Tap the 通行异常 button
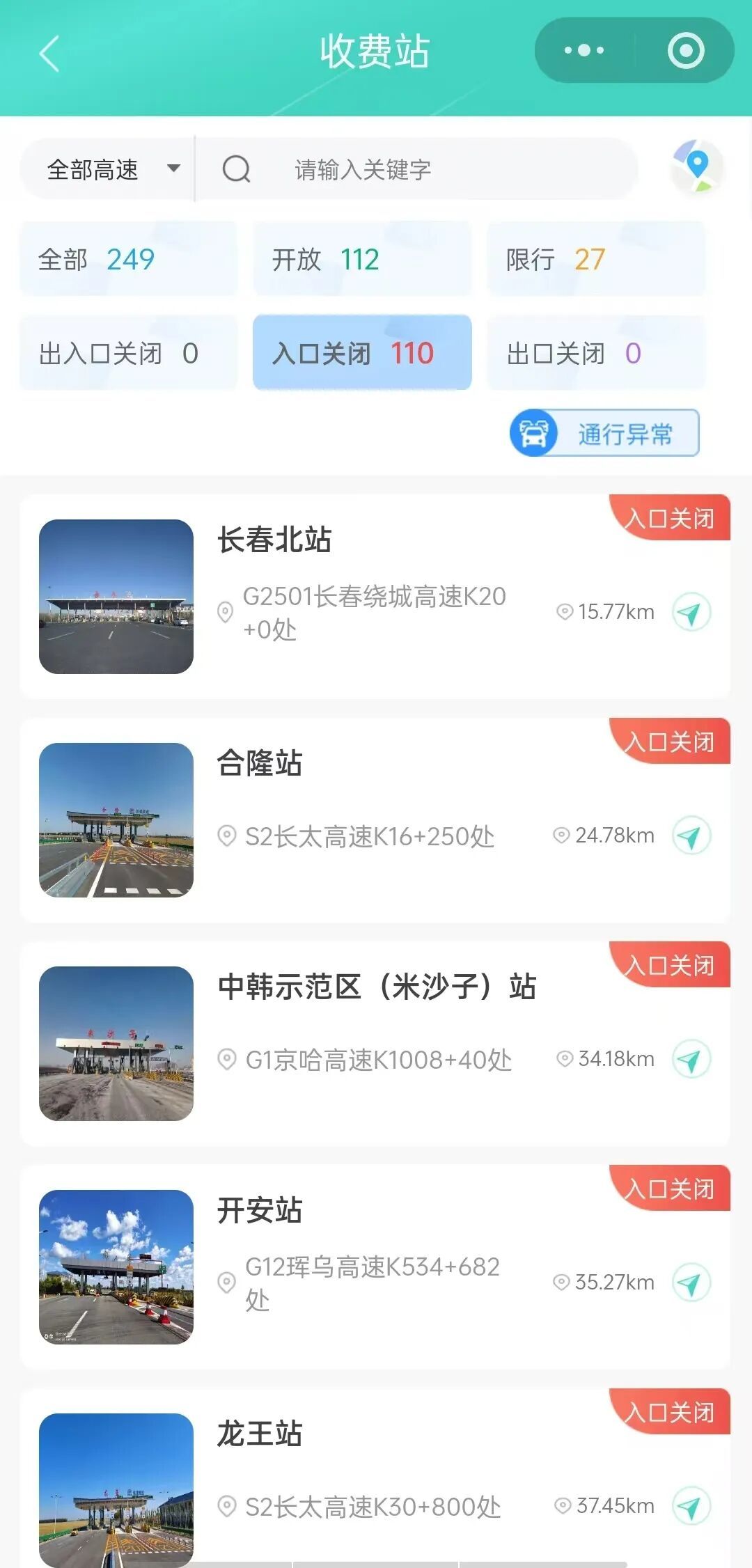The image size is (752, 1568). coord(604,433)
